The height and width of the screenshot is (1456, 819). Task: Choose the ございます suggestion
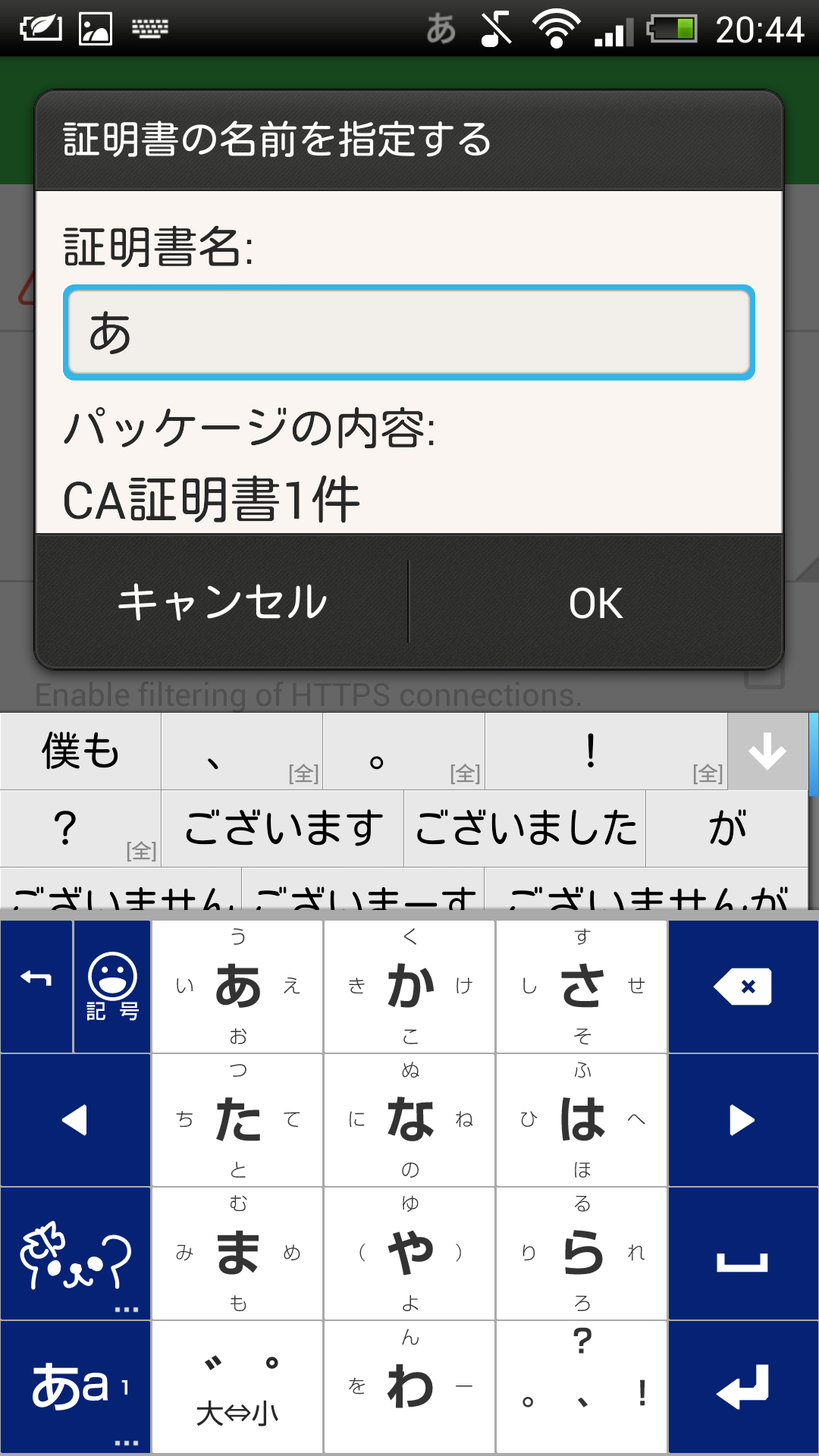(x=283, y=827)
